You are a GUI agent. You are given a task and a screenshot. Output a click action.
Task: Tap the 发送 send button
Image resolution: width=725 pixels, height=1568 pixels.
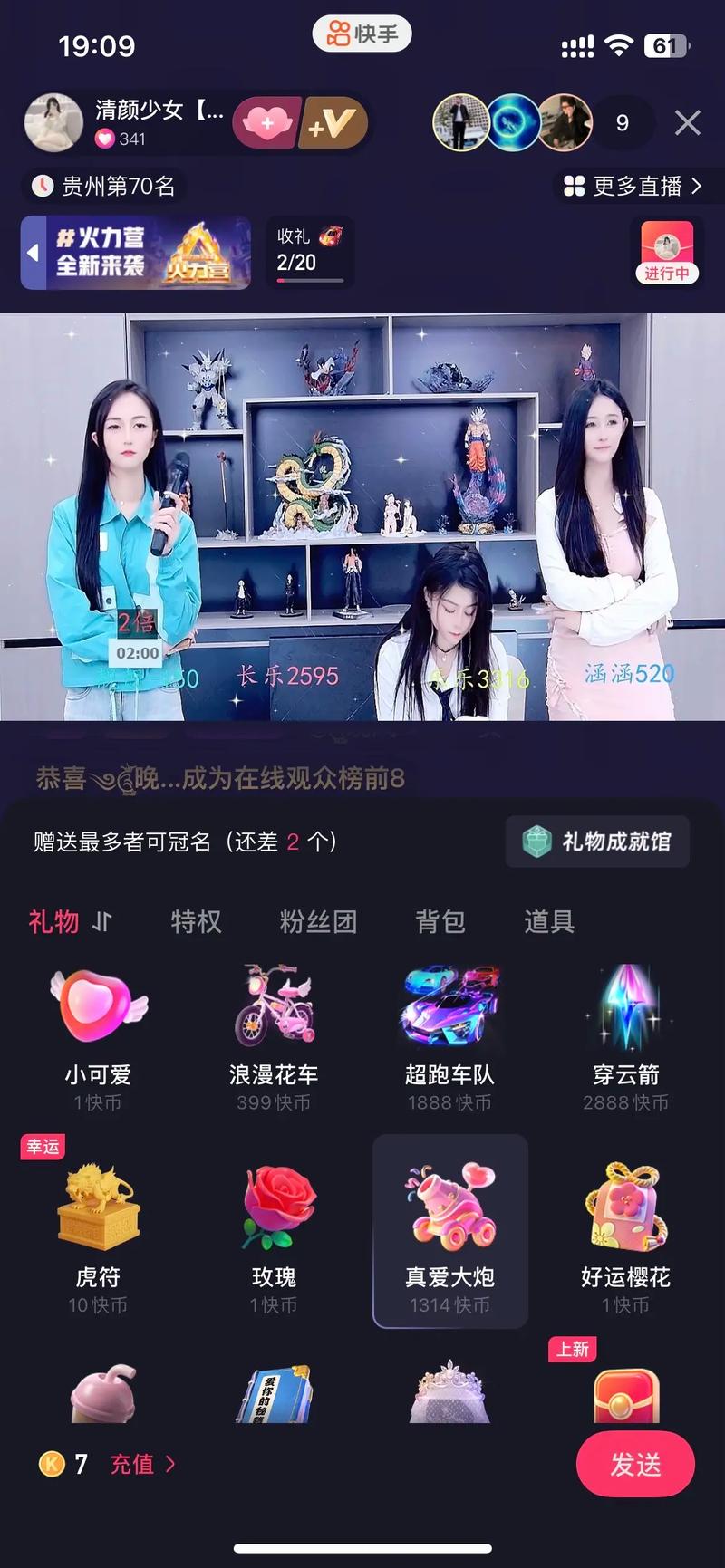point(634,1464)
